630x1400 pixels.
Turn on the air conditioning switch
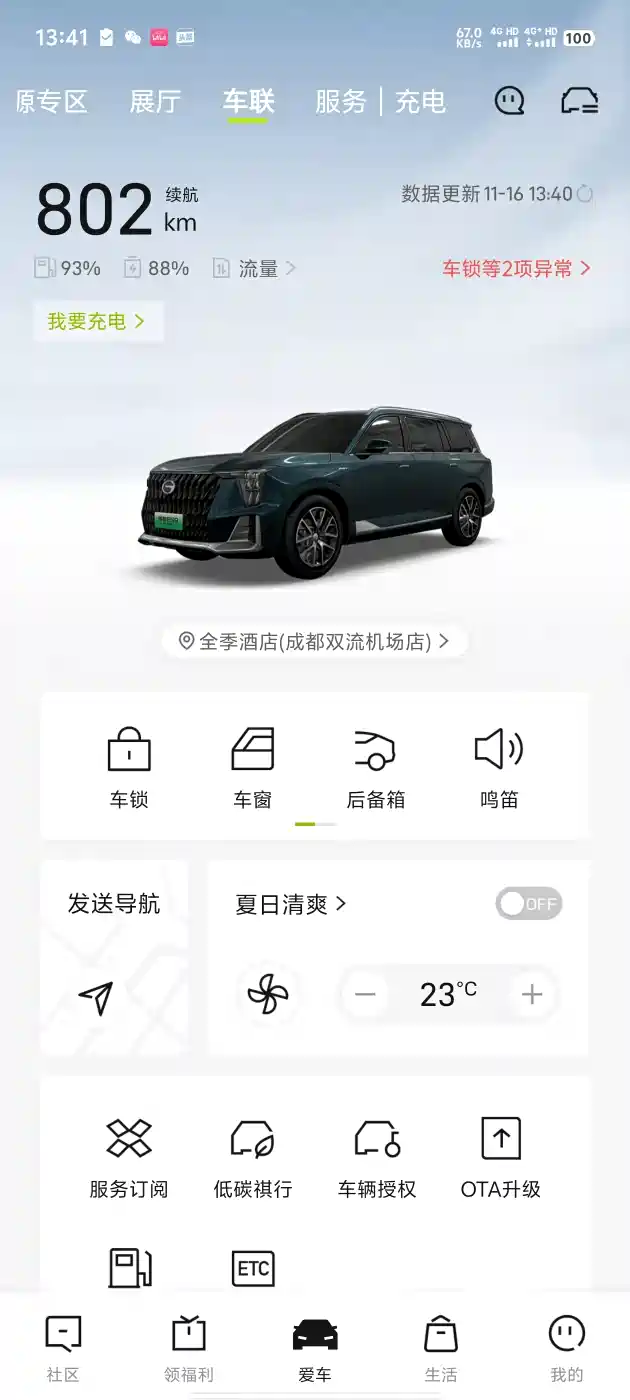pyautogui.click(x=528, y=904)
